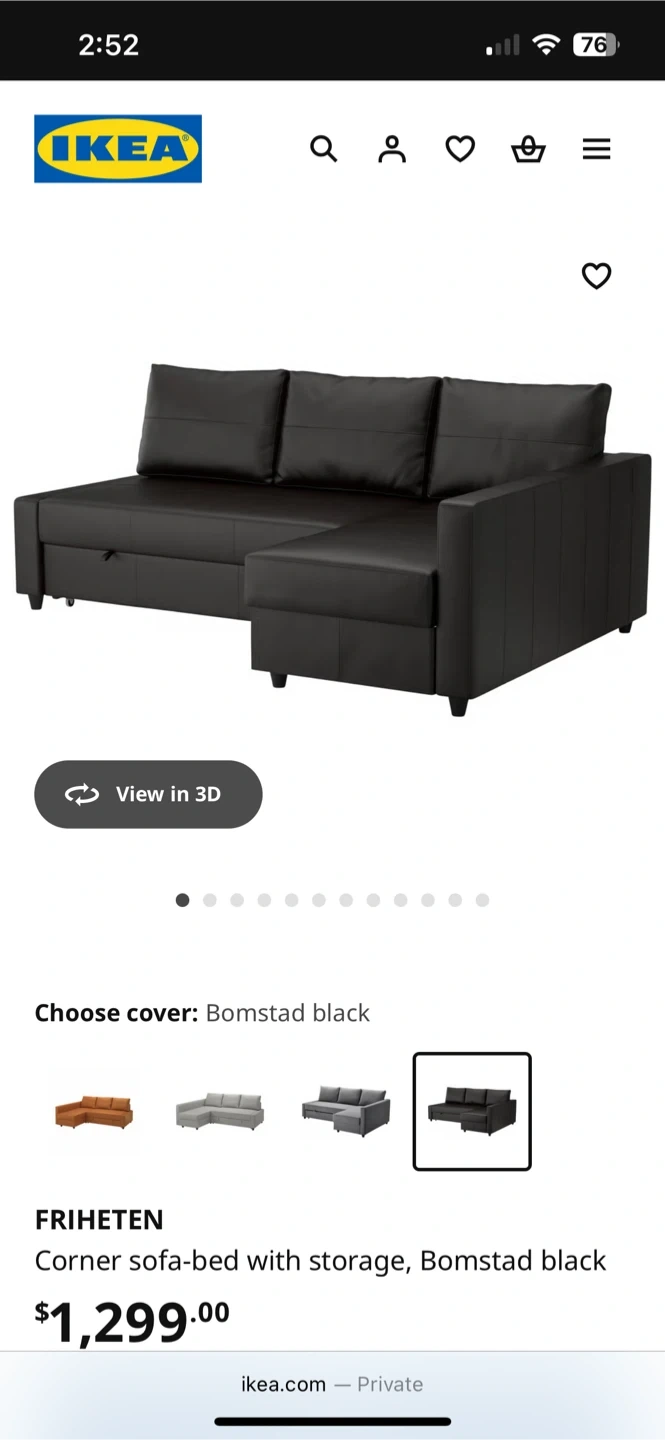This screenshot has width=665, height=1440.
Task: Open the FRIHETEN sofa product image
Action: pos(332,540)
